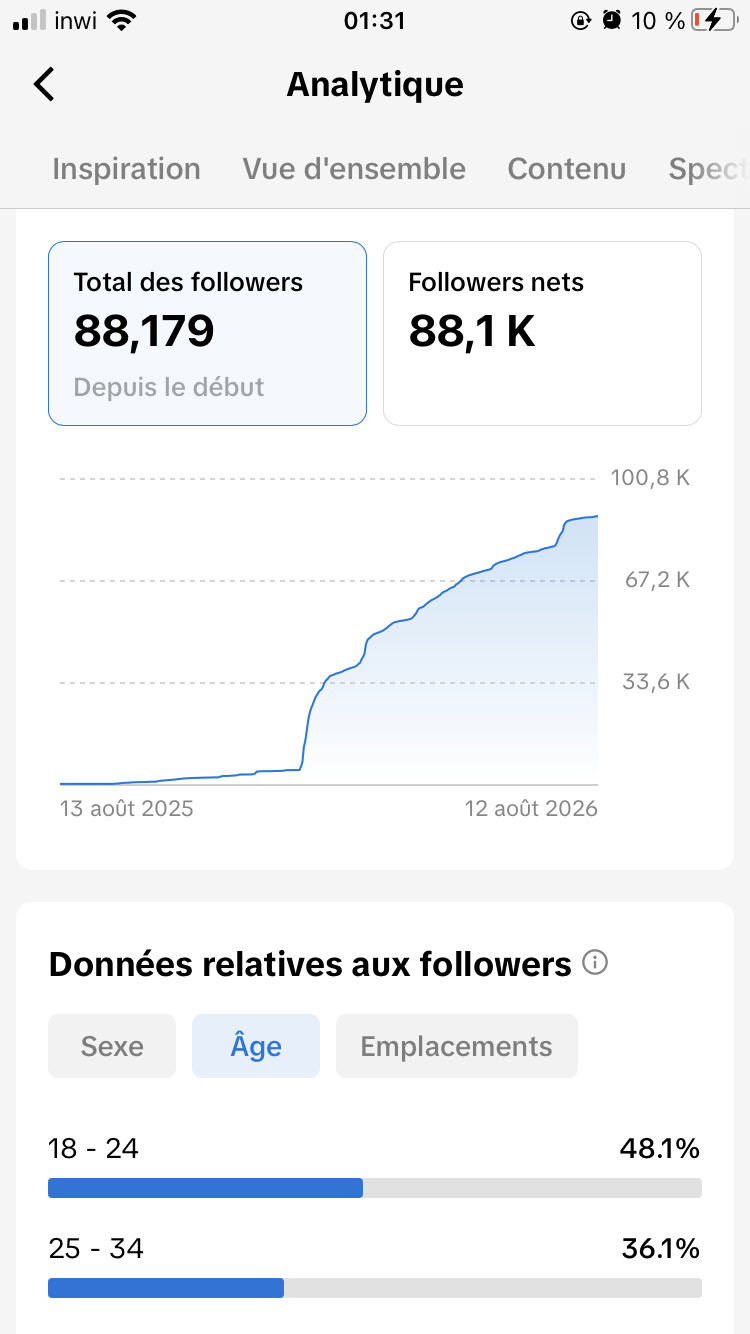Select the Âge filter chip
This screenshot has height=1334, width=750.
click(x=256, y=1046)
